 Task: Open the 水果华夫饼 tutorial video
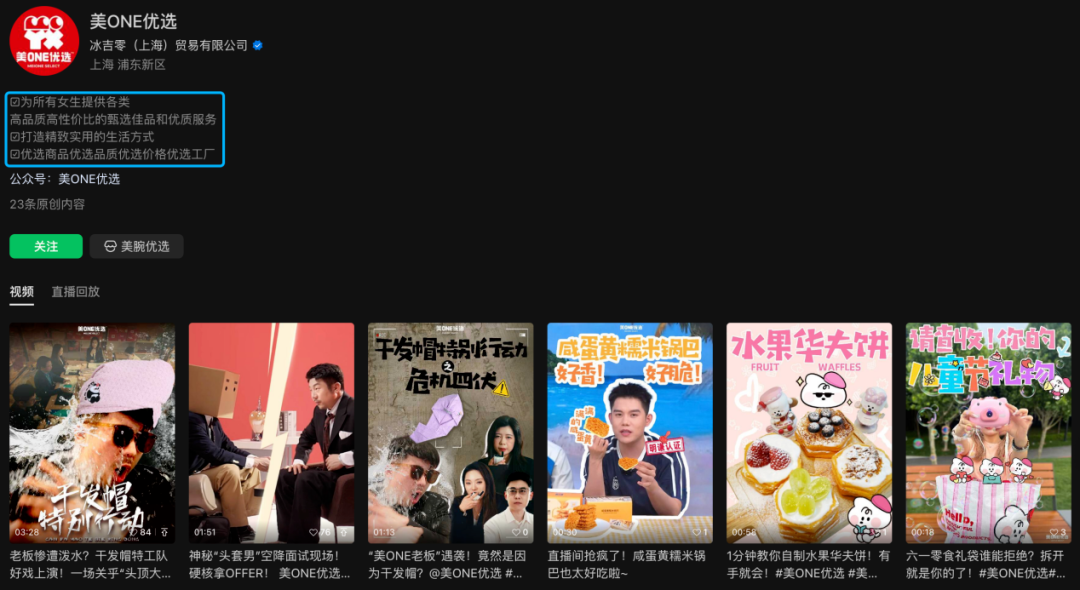coord(808,432)
